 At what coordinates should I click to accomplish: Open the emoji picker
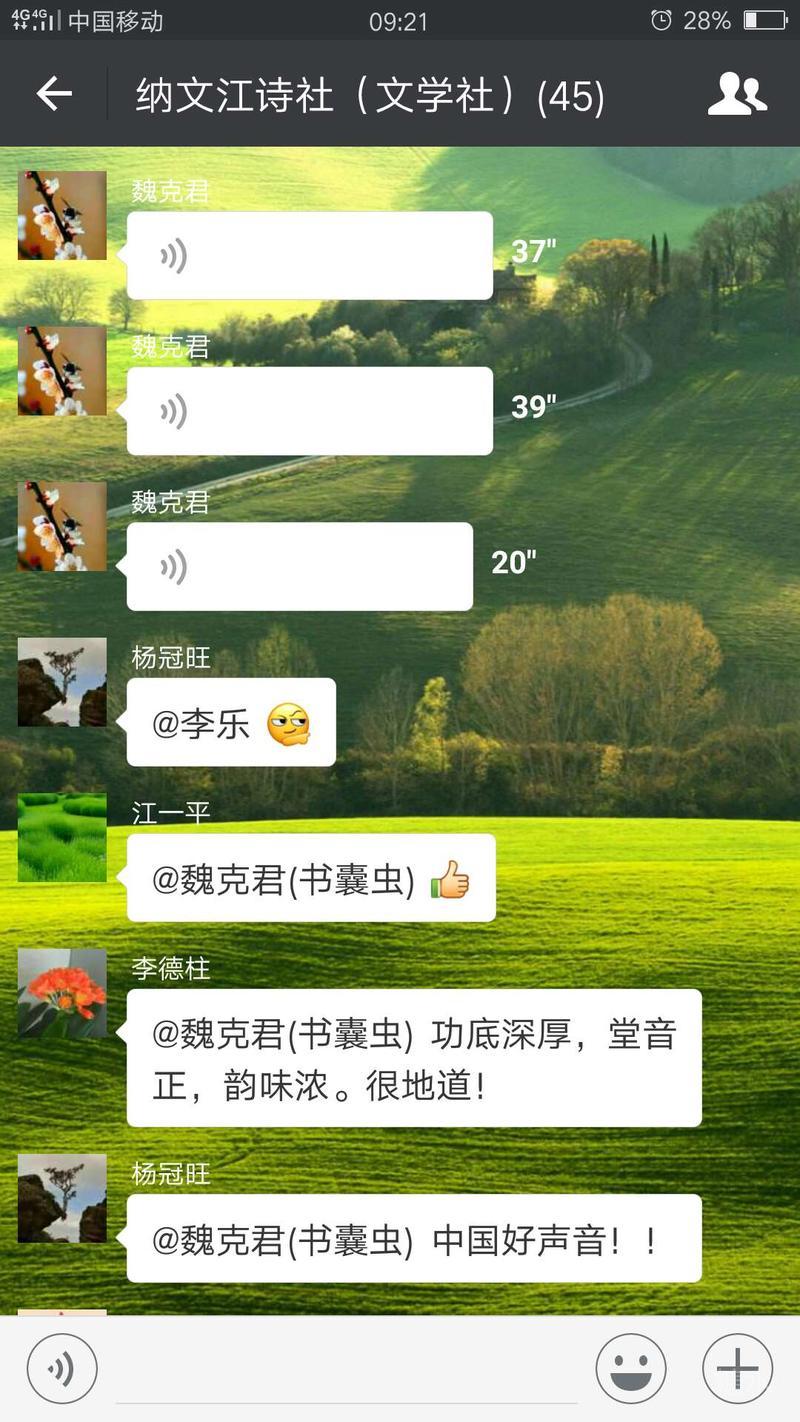(x=631, y=1369)
